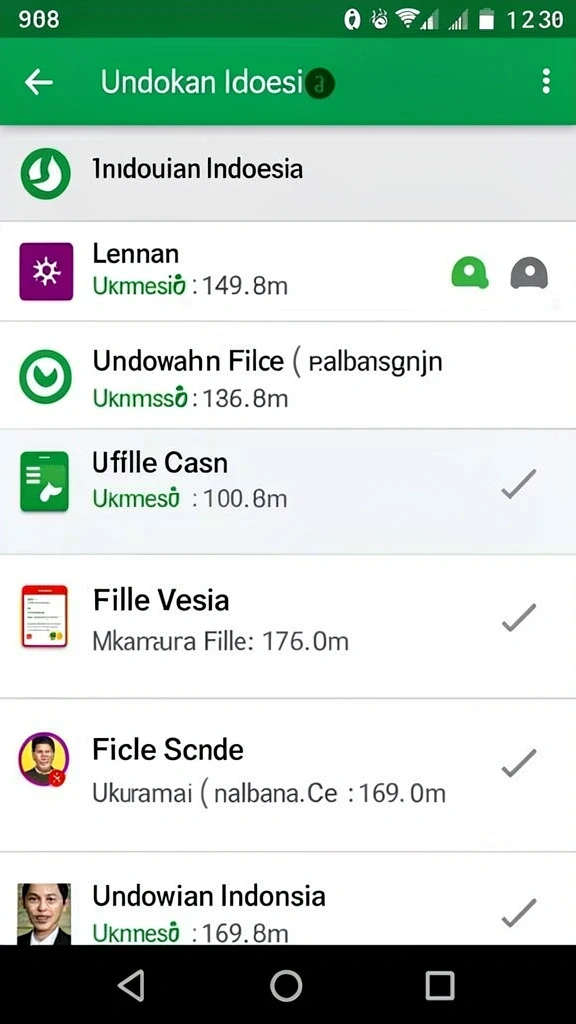This screenshot has width=576, height=1024.
Task: Select the Ufille Casn item
Action: (288, 492)
